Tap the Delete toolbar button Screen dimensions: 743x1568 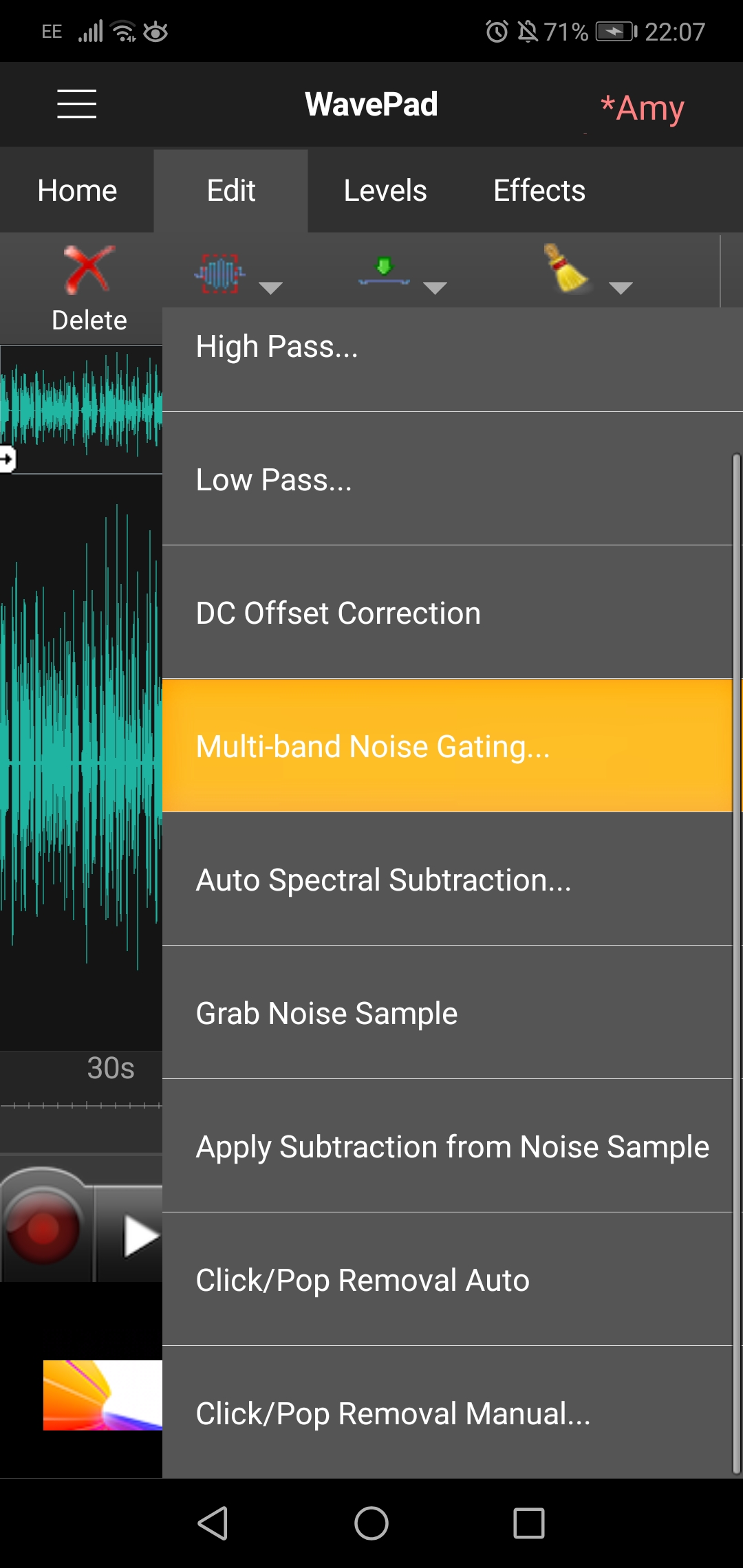[x=89, y=289]
